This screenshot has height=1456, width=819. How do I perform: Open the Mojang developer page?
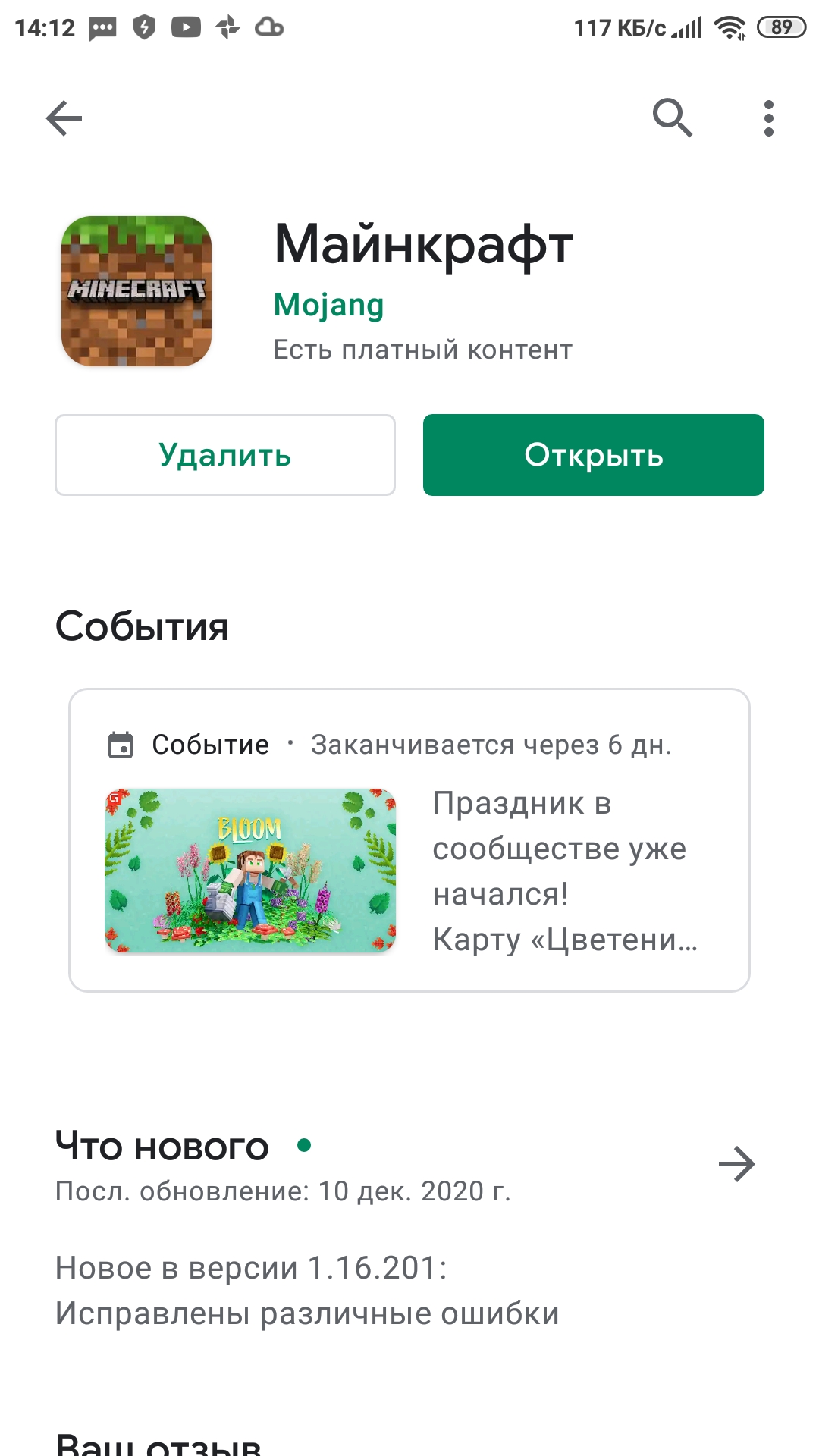[x=328, y=305]
